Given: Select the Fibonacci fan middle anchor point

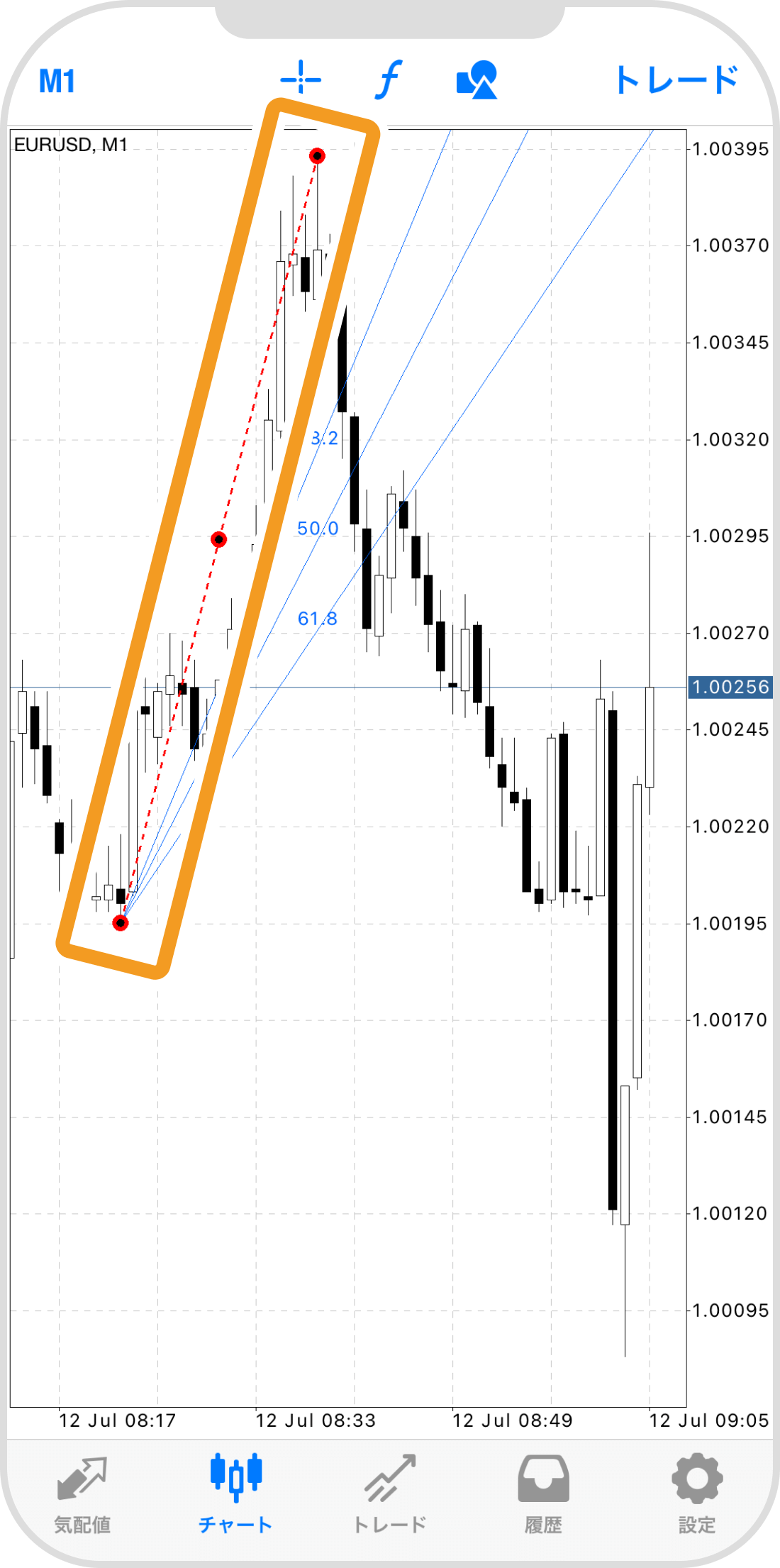Looking at the screenshot, I should pos(219,540).
